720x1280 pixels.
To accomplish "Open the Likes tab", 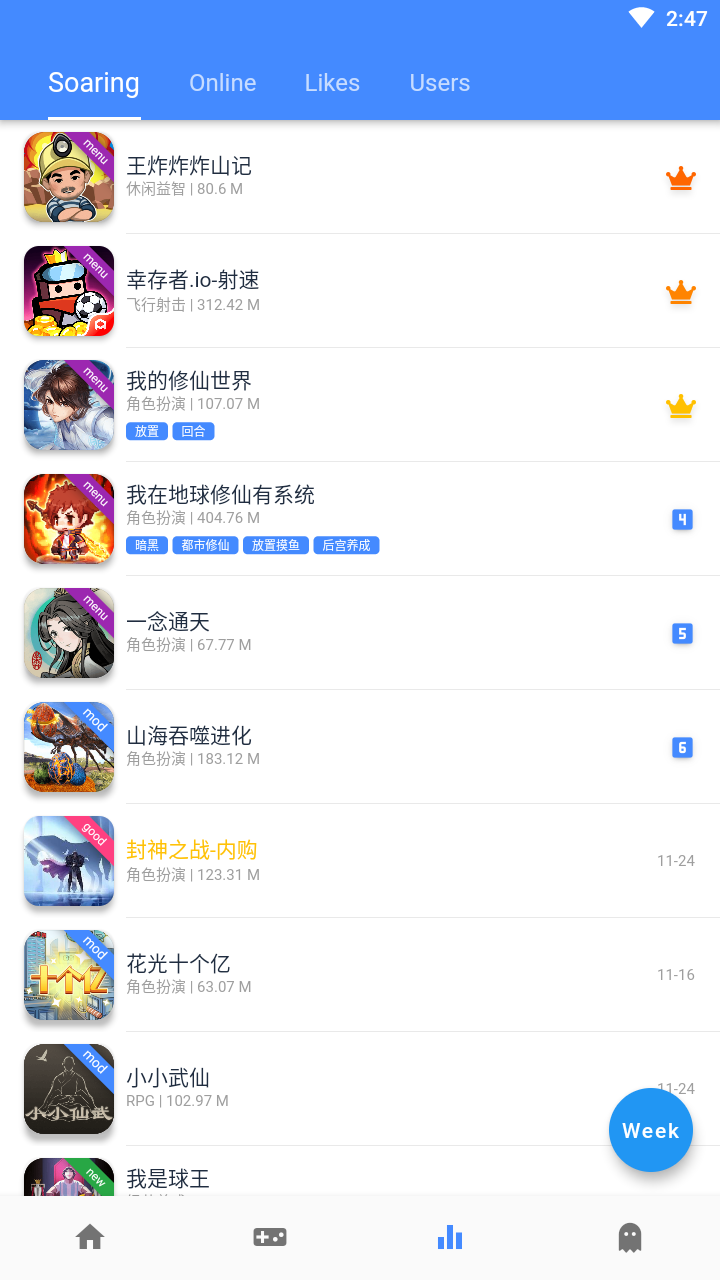I will [x=332, y=83].
